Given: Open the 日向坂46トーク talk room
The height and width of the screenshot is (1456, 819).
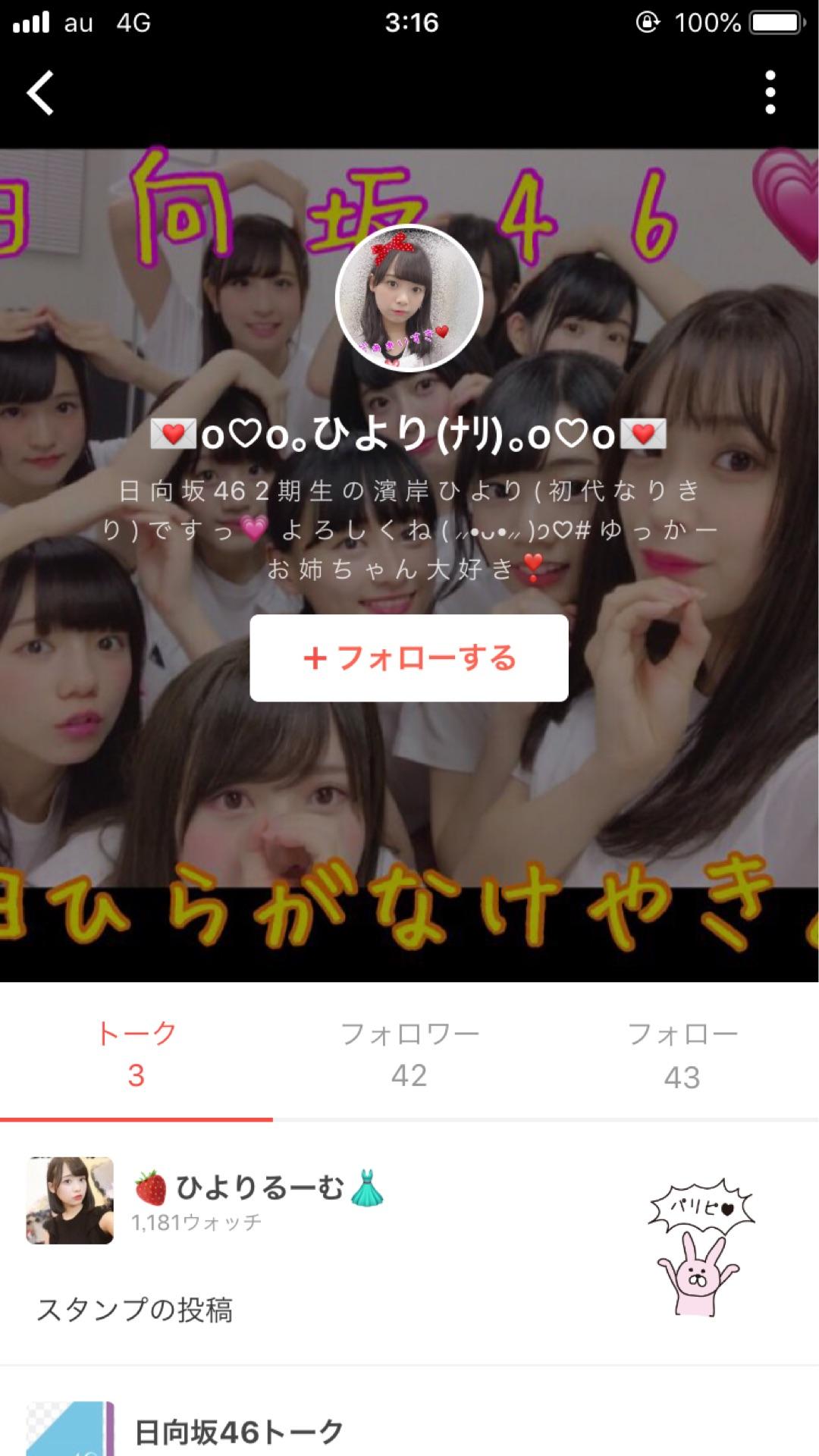Looking at the screenshot, I should click(239, 1432).
